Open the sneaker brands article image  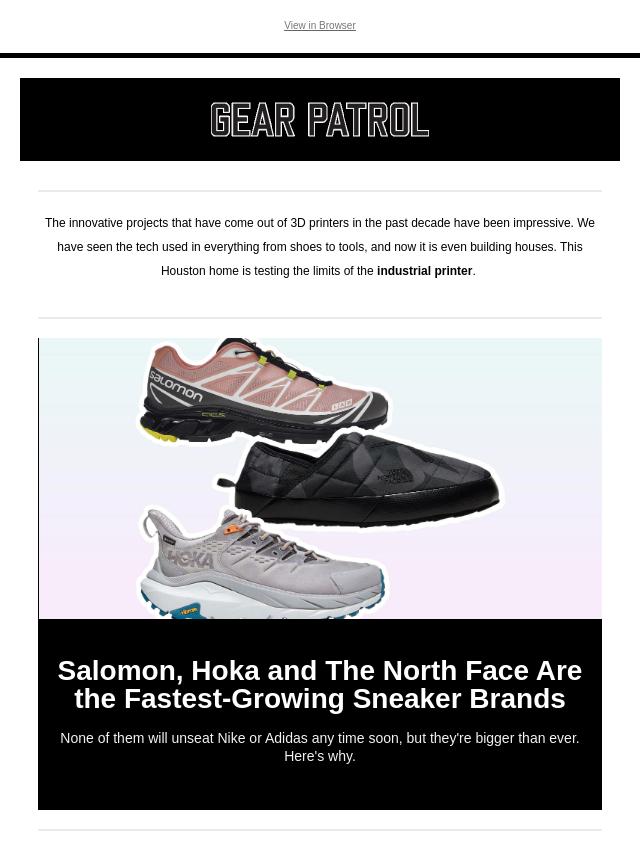click(320, 478)
